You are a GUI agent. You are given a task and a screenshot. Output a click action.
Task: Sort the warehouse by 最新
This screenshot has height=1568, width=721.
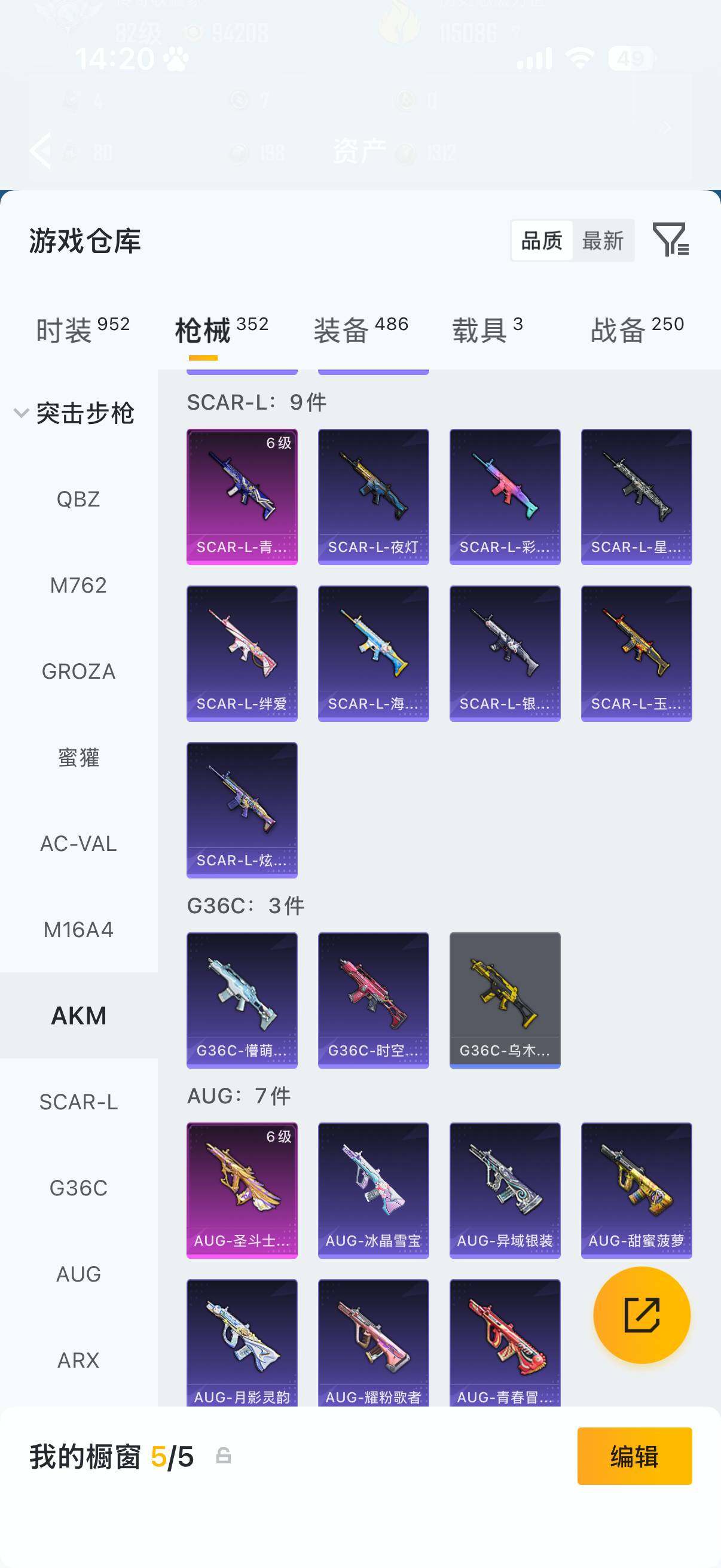[x=602, y=241]
